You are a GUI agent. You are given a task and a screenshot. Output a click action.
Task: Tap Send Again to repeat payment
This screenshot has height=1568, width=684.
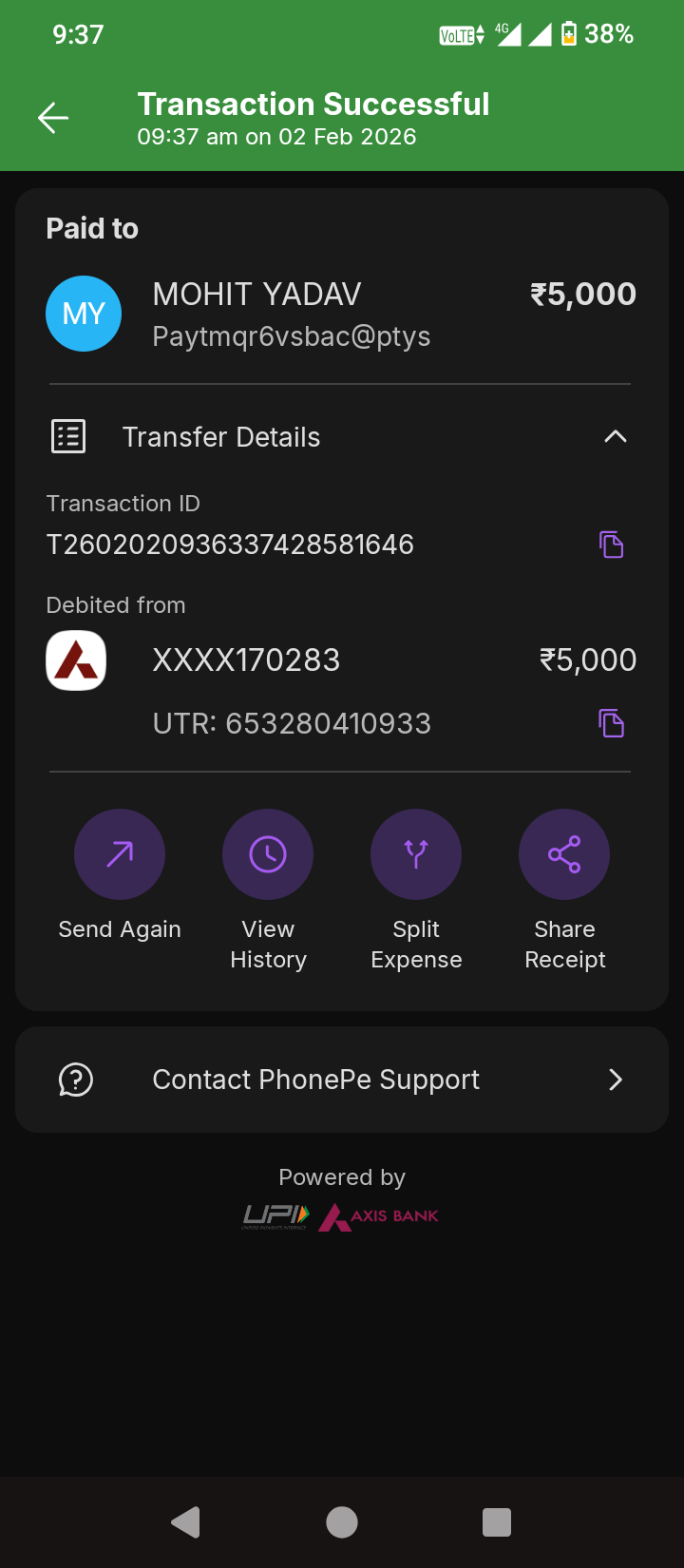click(x=120, y=854)
